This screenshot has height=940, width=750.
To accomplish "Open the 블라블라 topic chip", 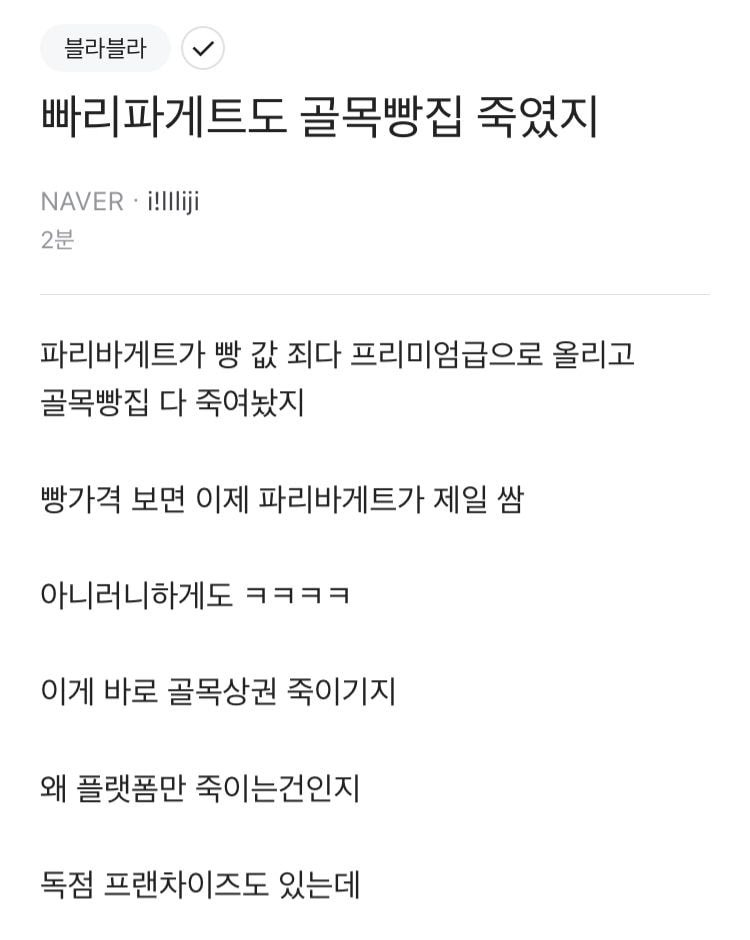I will point(105,48).
